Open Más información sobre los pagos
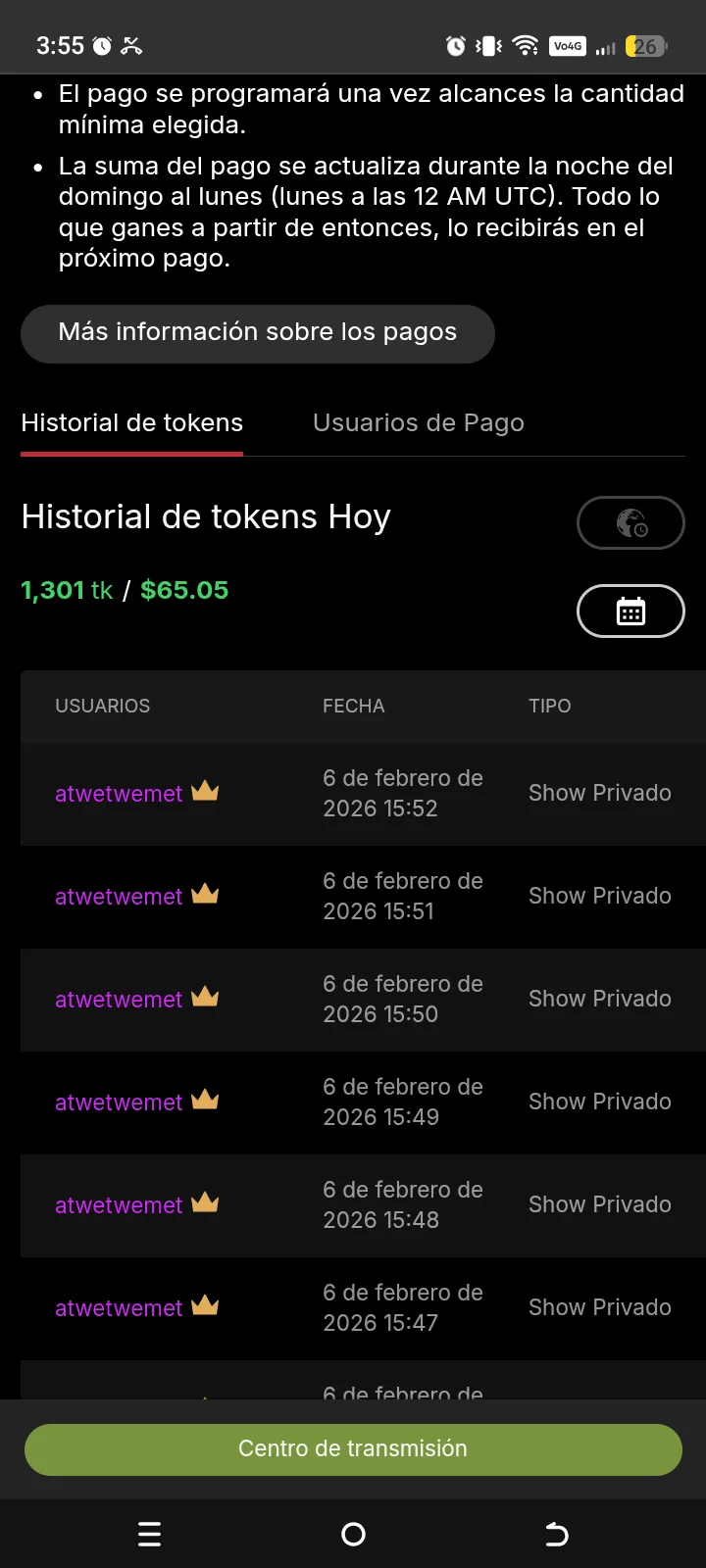The height and width of the screenshot is (1568, 706). coord(257,333)
